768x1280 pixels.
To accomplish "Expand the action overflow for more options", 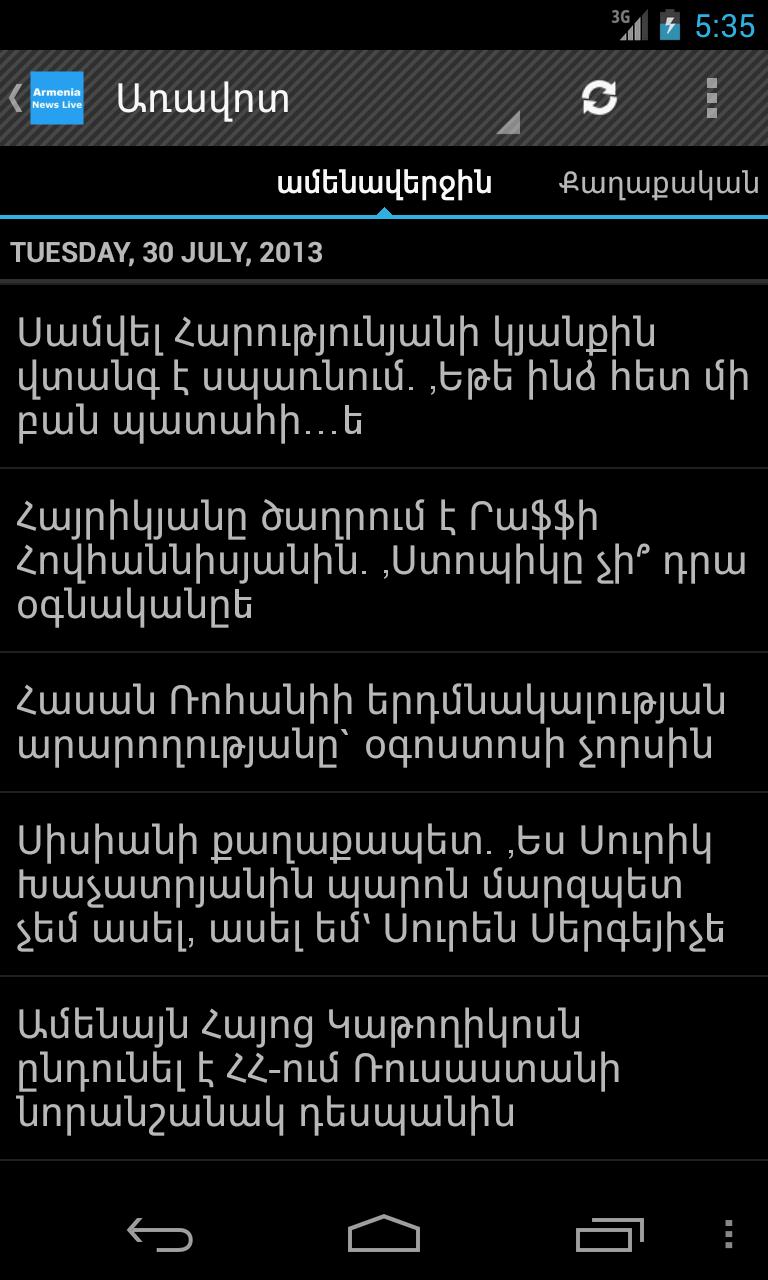I will [712, 98].
